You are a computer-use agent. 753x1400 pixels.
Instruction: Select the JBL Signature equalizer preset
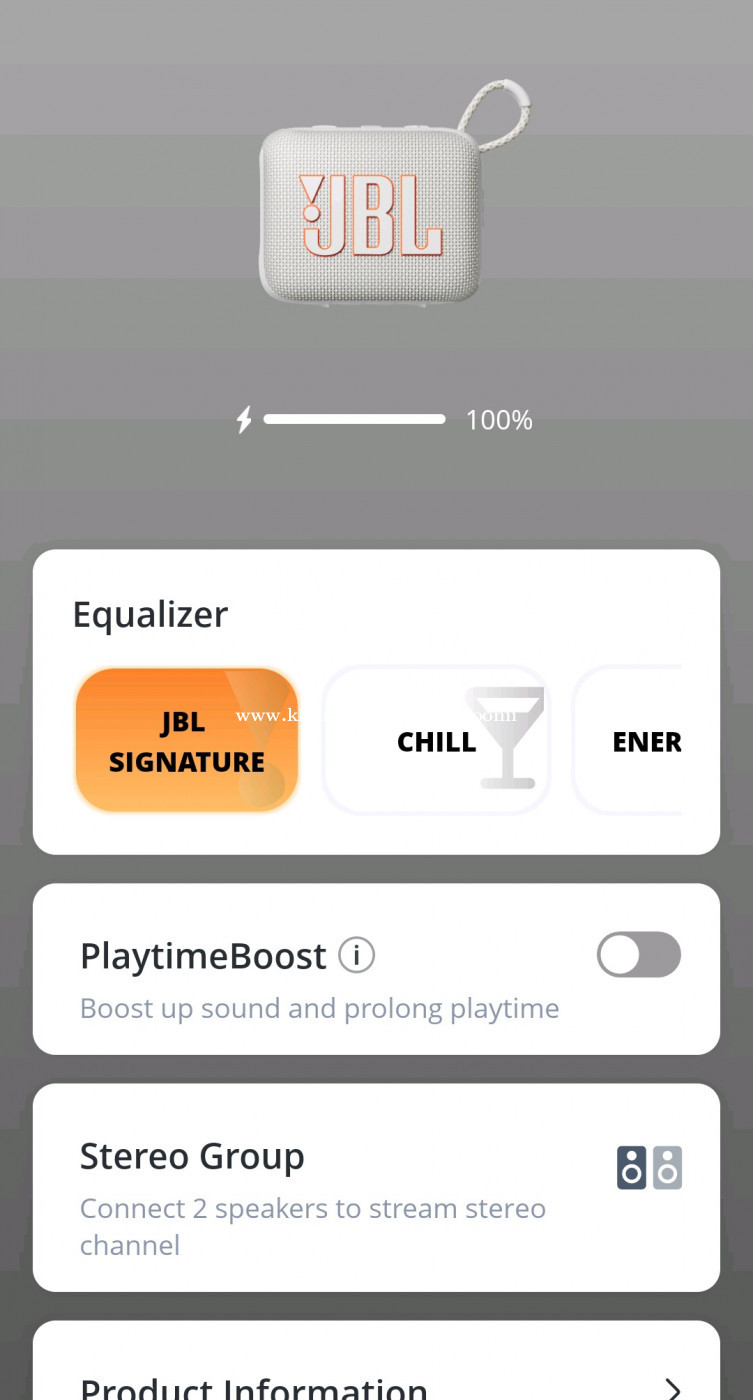pyautogui.click(x=187, y=740)
